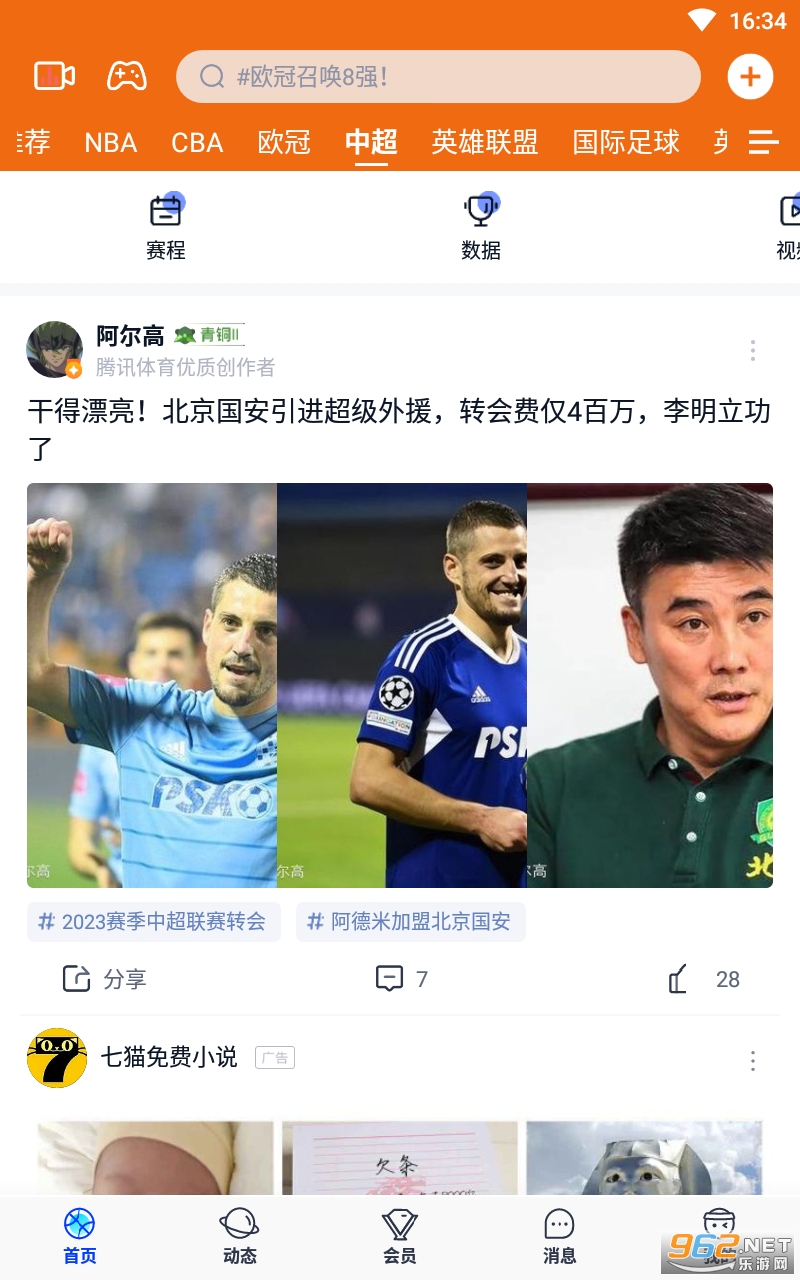This screenshot has width=800, height=1280.
Task: Like 阿尔高's post
Action: pos(704,979)
